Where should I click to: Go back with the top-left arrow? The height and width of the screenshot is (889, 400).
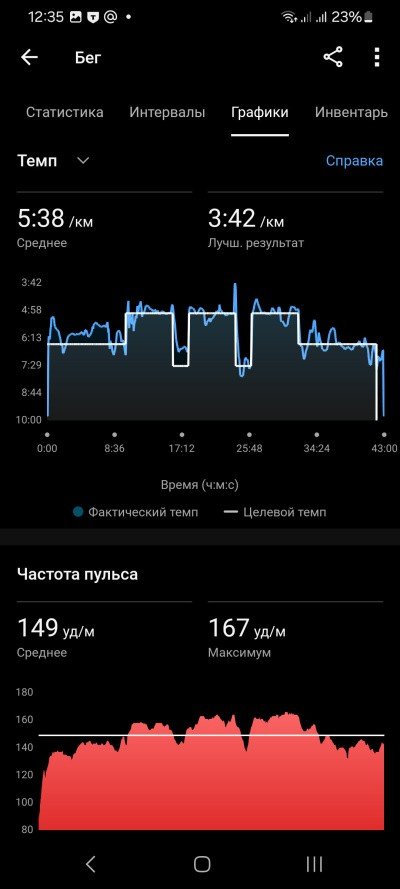click(x=29, y=57)
